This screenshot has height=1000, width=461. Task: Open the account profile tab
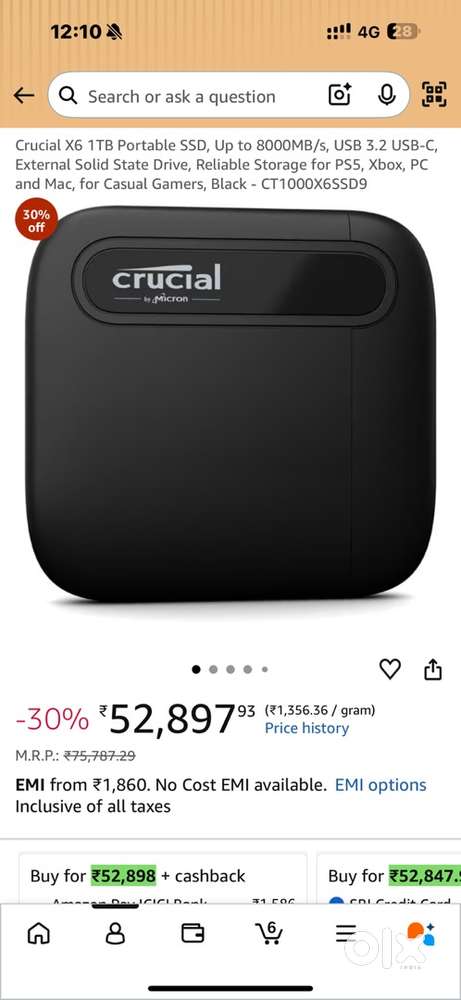(115, 934)
